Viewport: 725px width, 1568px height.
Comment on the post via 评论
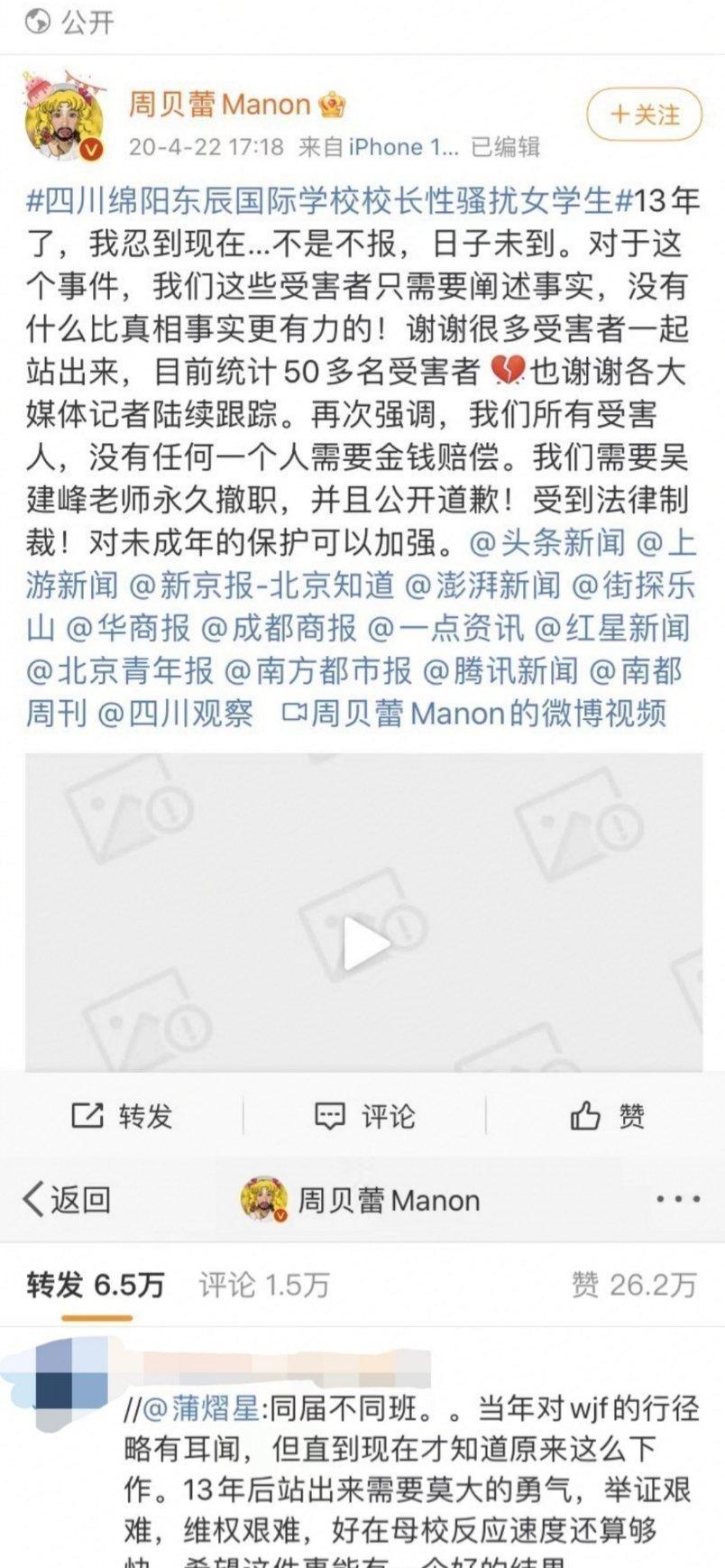[x=364, y=1116]
